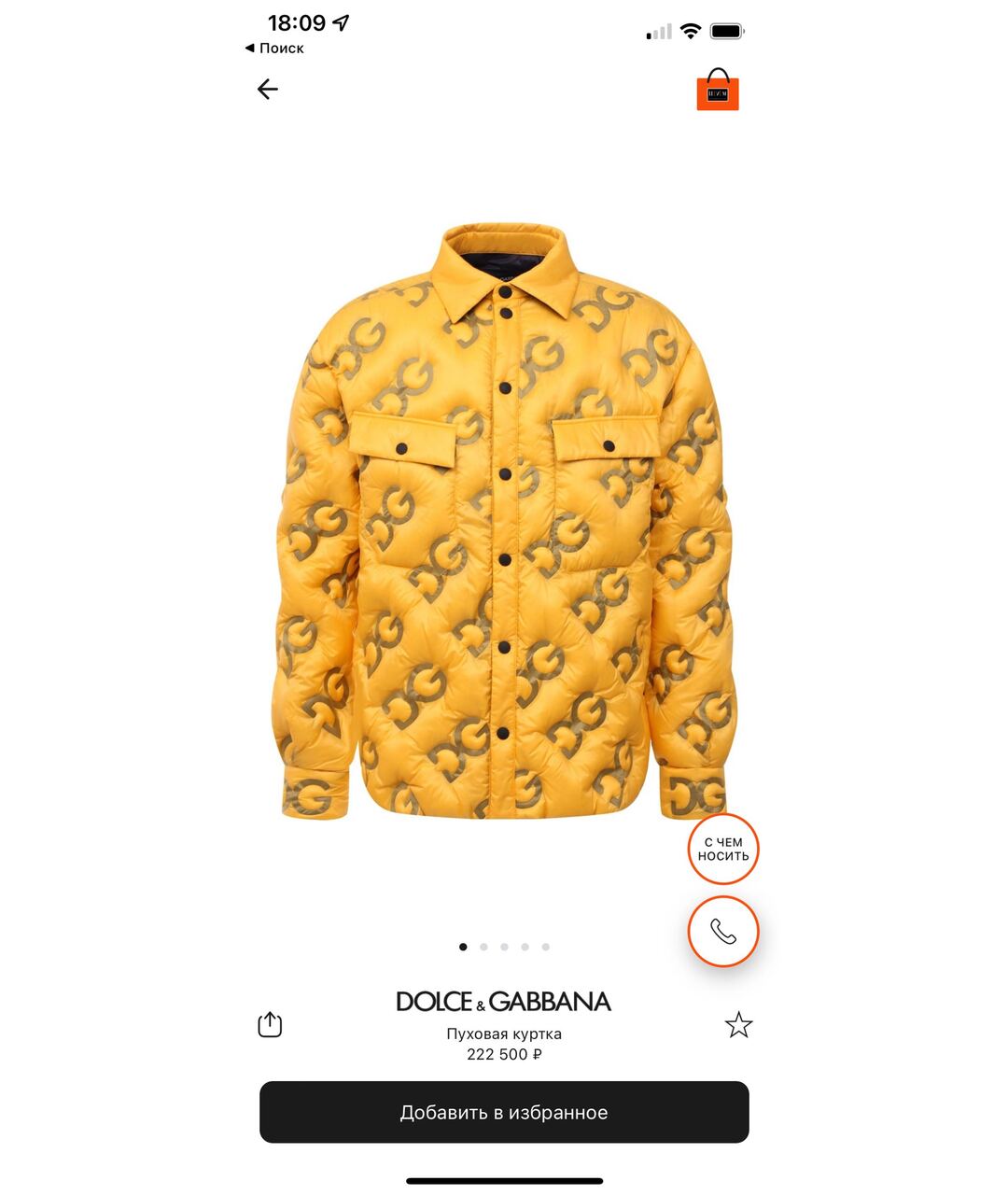Mark jacket as favorite with star
1008x1195 pixels.
(x=738, y=1024)
